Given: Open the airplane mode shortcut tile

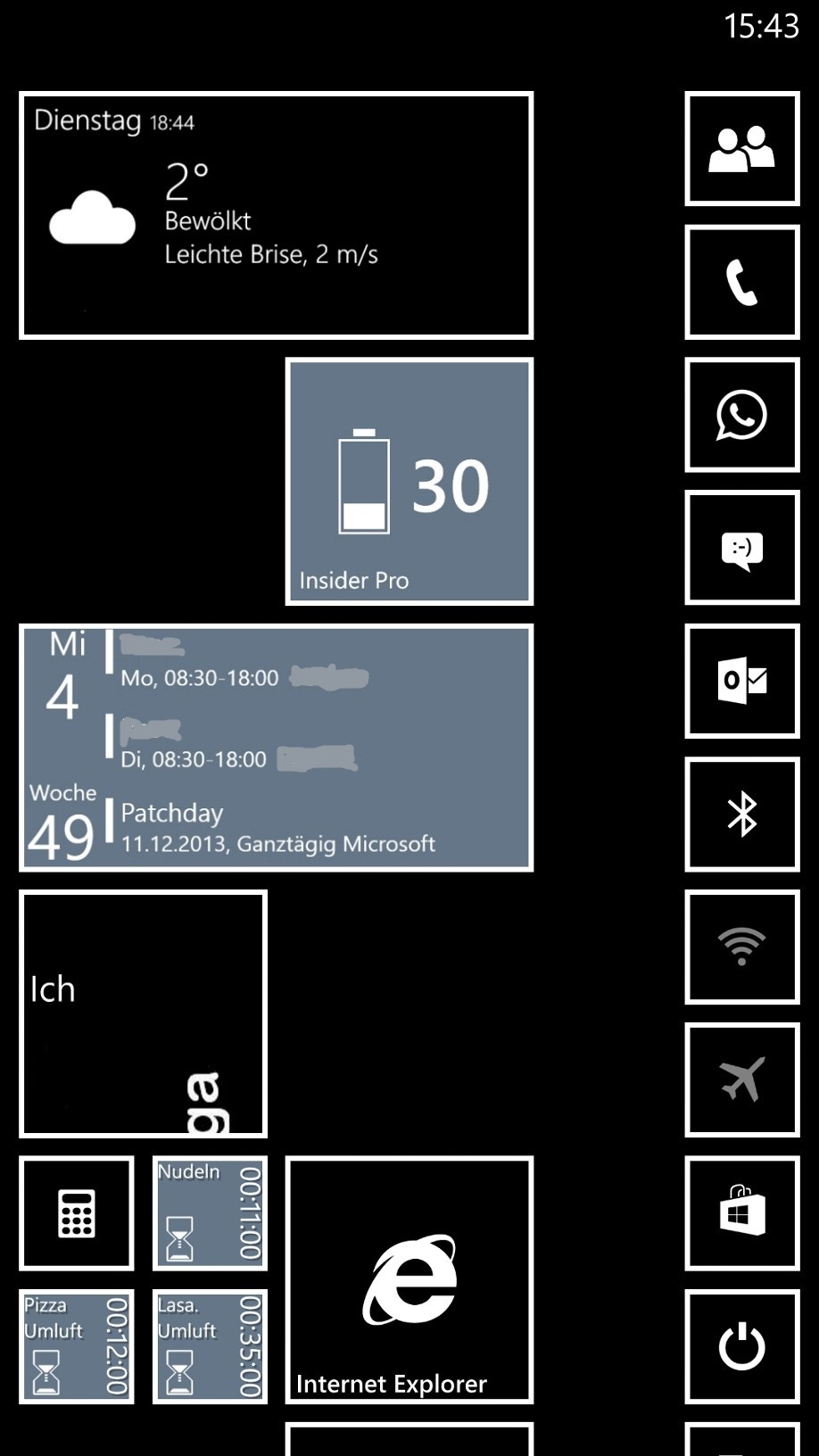Looking at the screenshot, I should pos(742,1080).
